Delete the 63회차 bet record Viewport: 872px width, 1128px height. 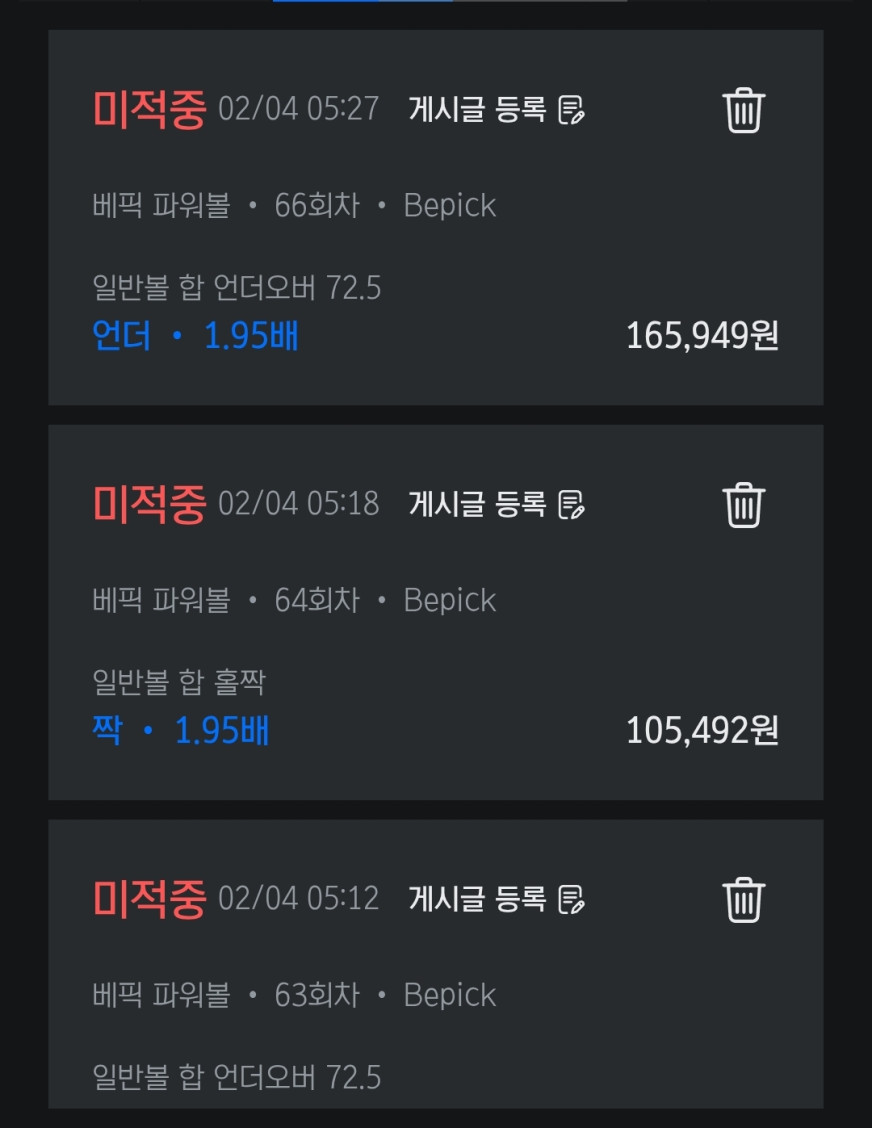pyautogui.click(x=744, y=900)
